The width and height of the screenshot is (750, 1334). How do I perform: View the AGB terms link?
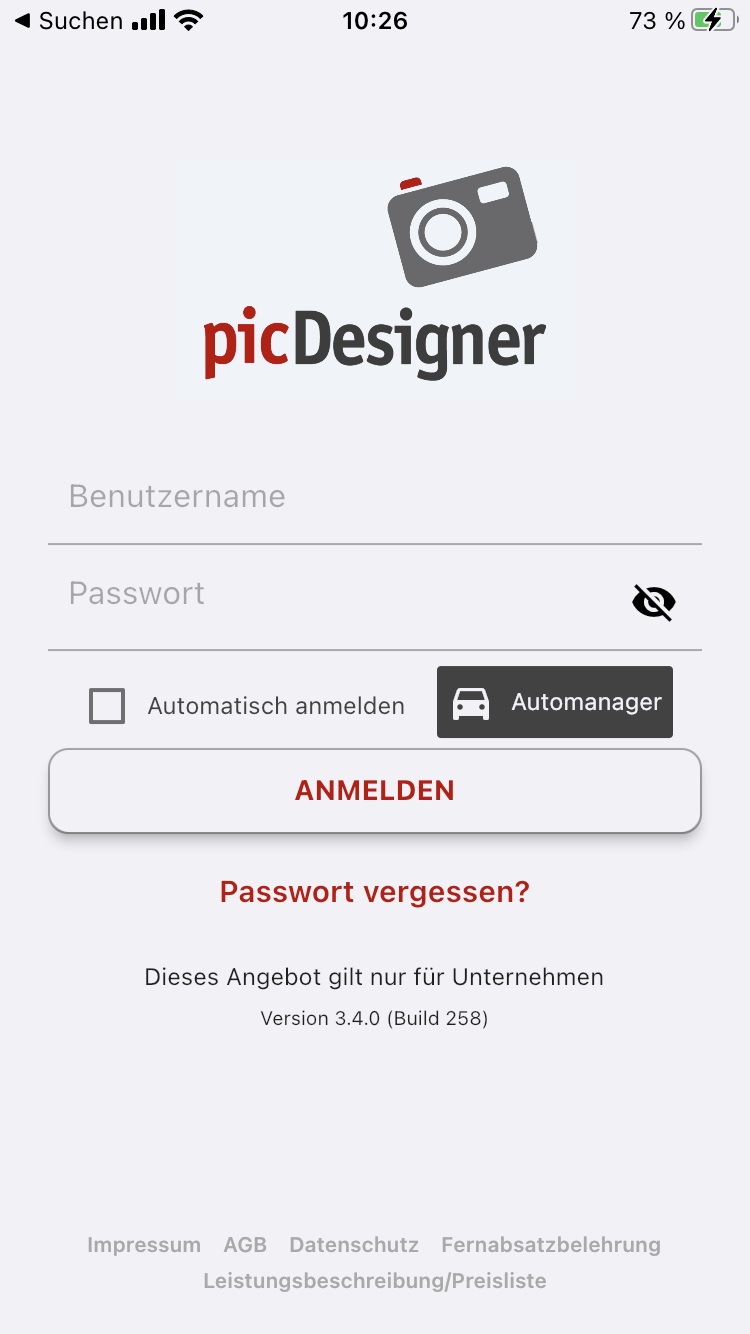click(245, 1245)
